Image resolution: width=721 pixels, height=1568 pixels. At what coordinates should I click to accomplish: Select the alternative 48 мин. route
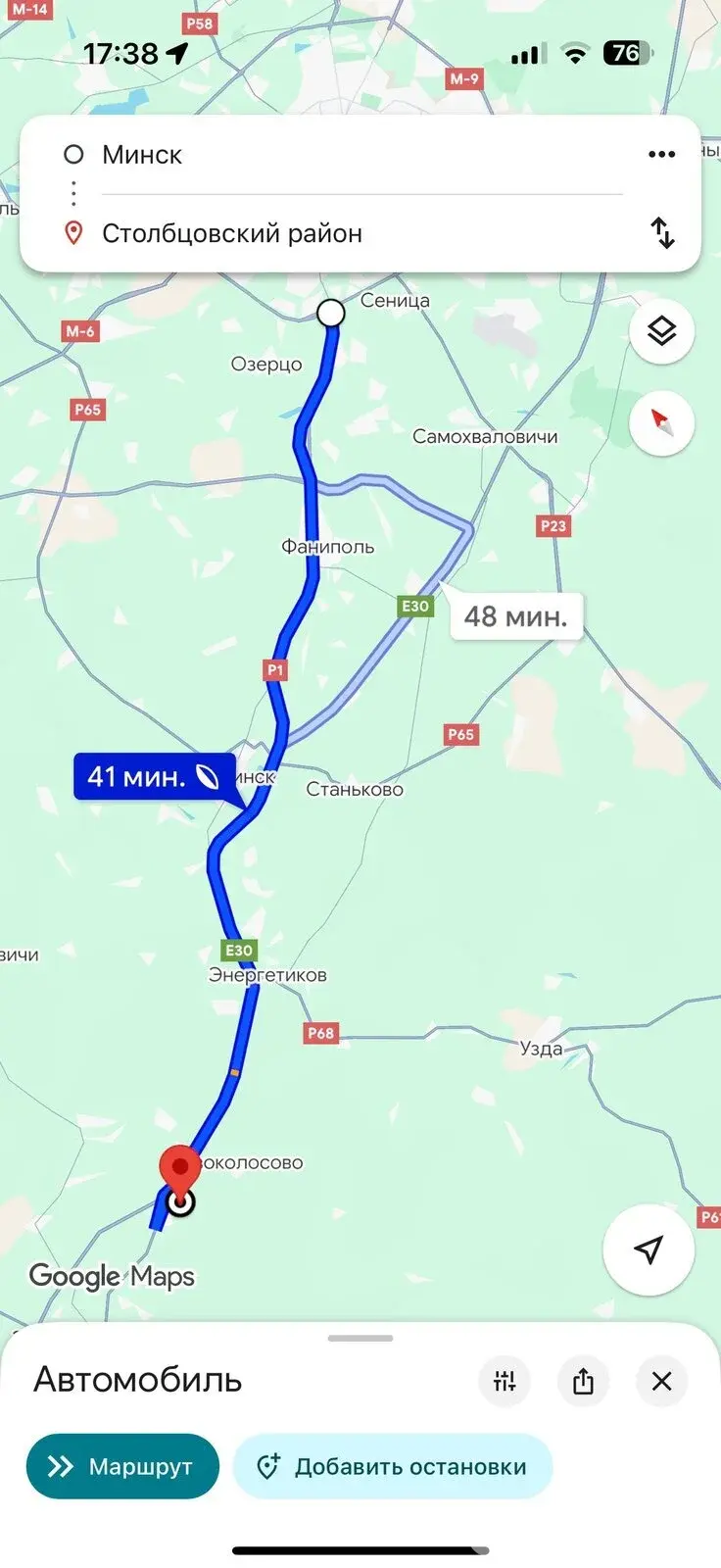[516, 616]
